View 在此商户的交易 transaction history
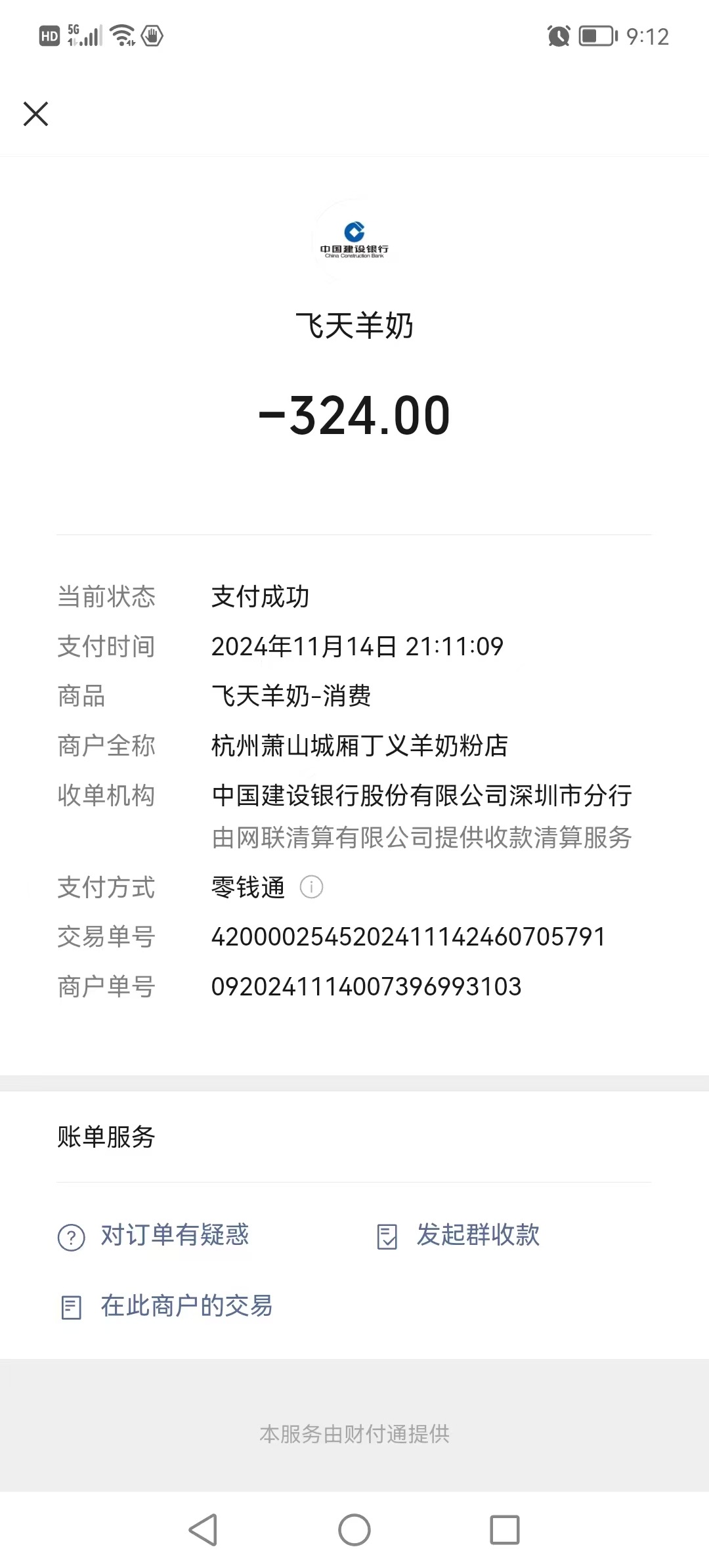This screenshot has width=709, height=1568. [166, 1306]
